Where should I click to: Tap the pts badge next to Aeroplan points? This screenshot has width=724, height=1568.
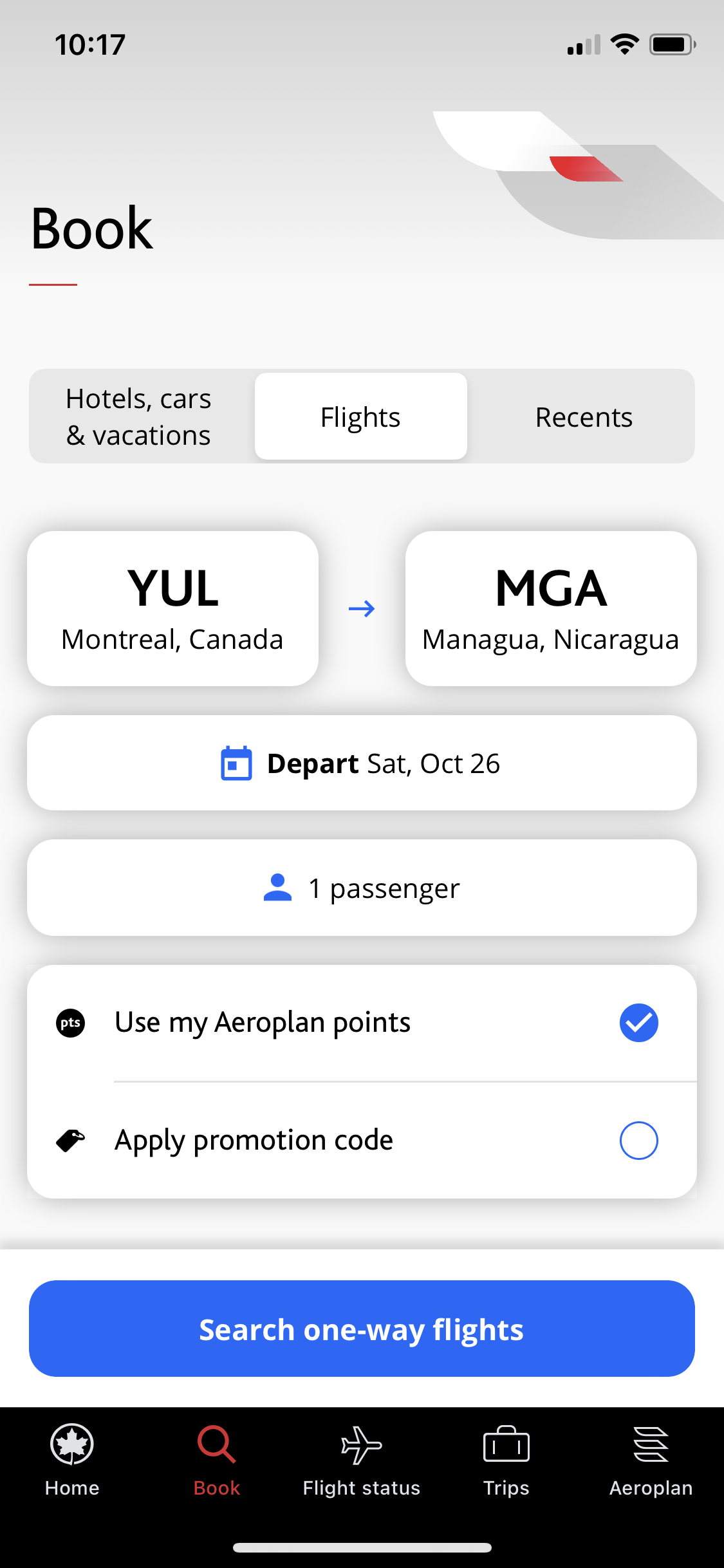coord(69,1022)
